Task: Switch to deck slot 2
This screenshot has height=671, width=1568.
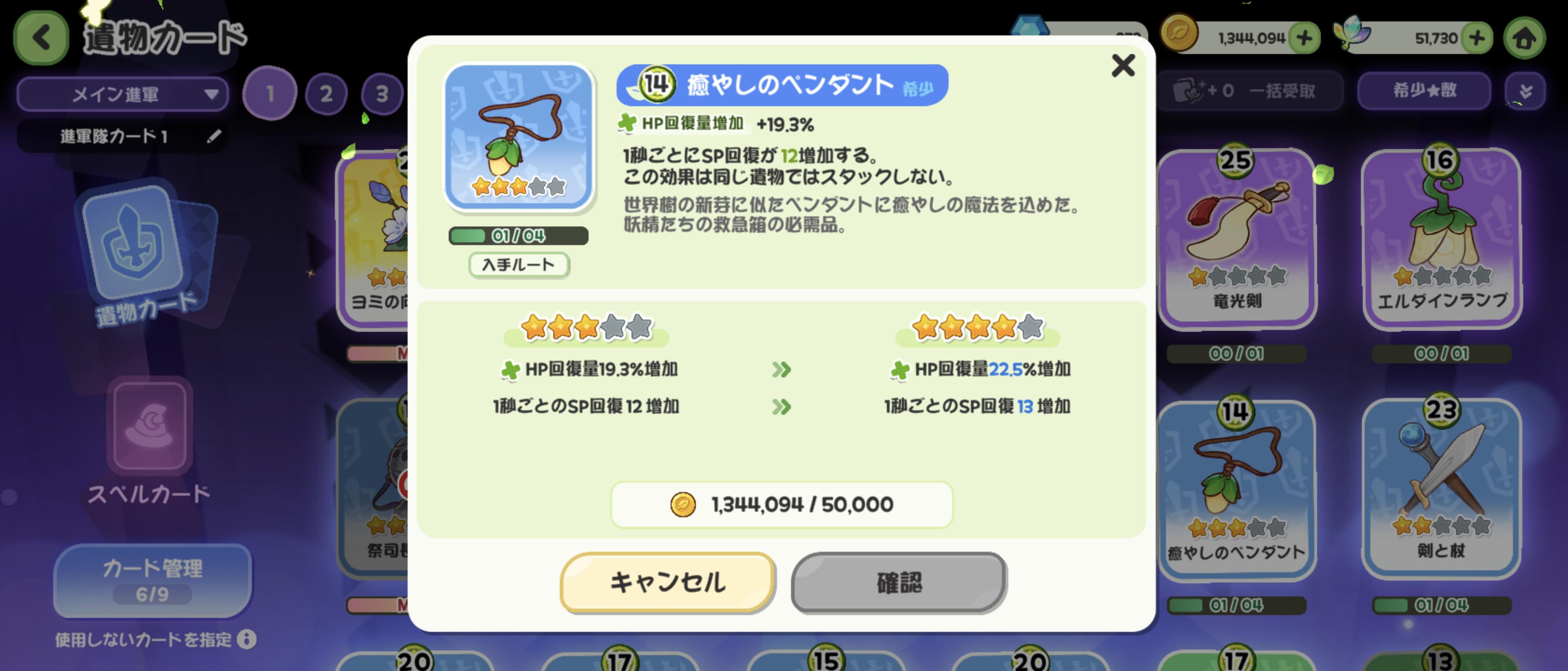Action: click(326, 93)
